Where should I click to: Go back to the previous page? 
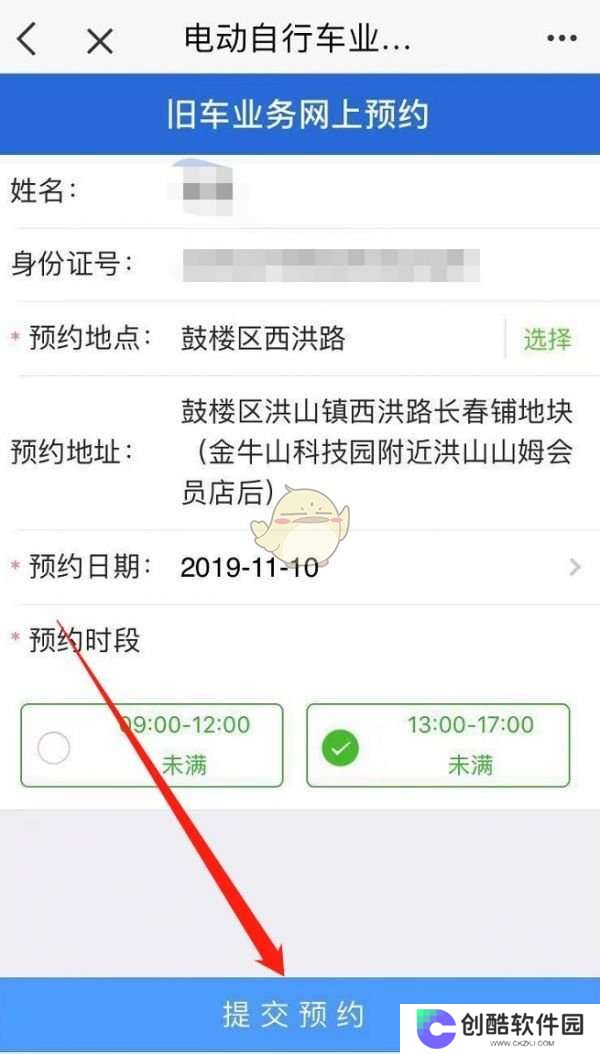(x=27, y=39)
